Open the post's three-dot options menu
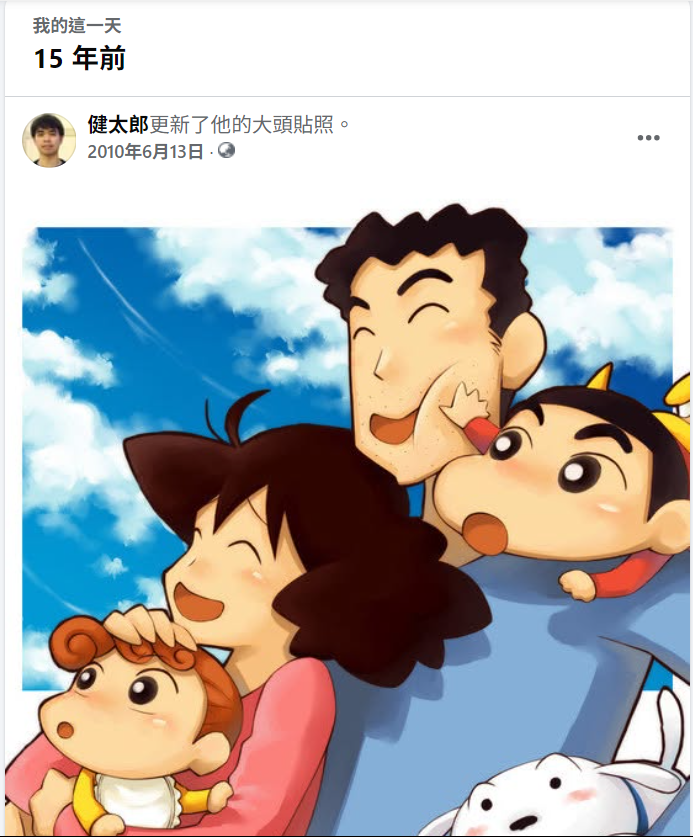This screenshot has width=693, height=837. click(648, 138)
